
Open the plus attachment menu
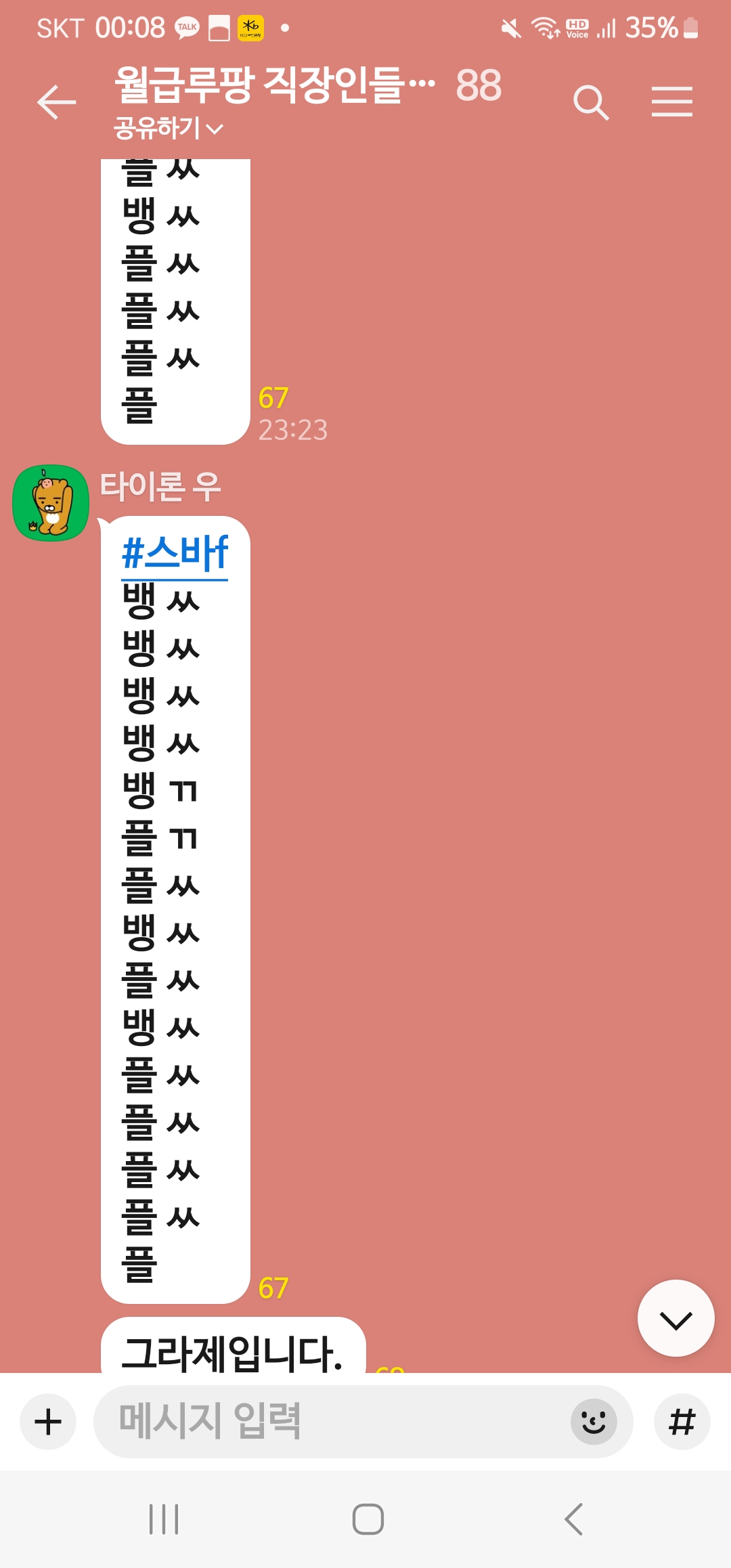(x=48, y=1421)
